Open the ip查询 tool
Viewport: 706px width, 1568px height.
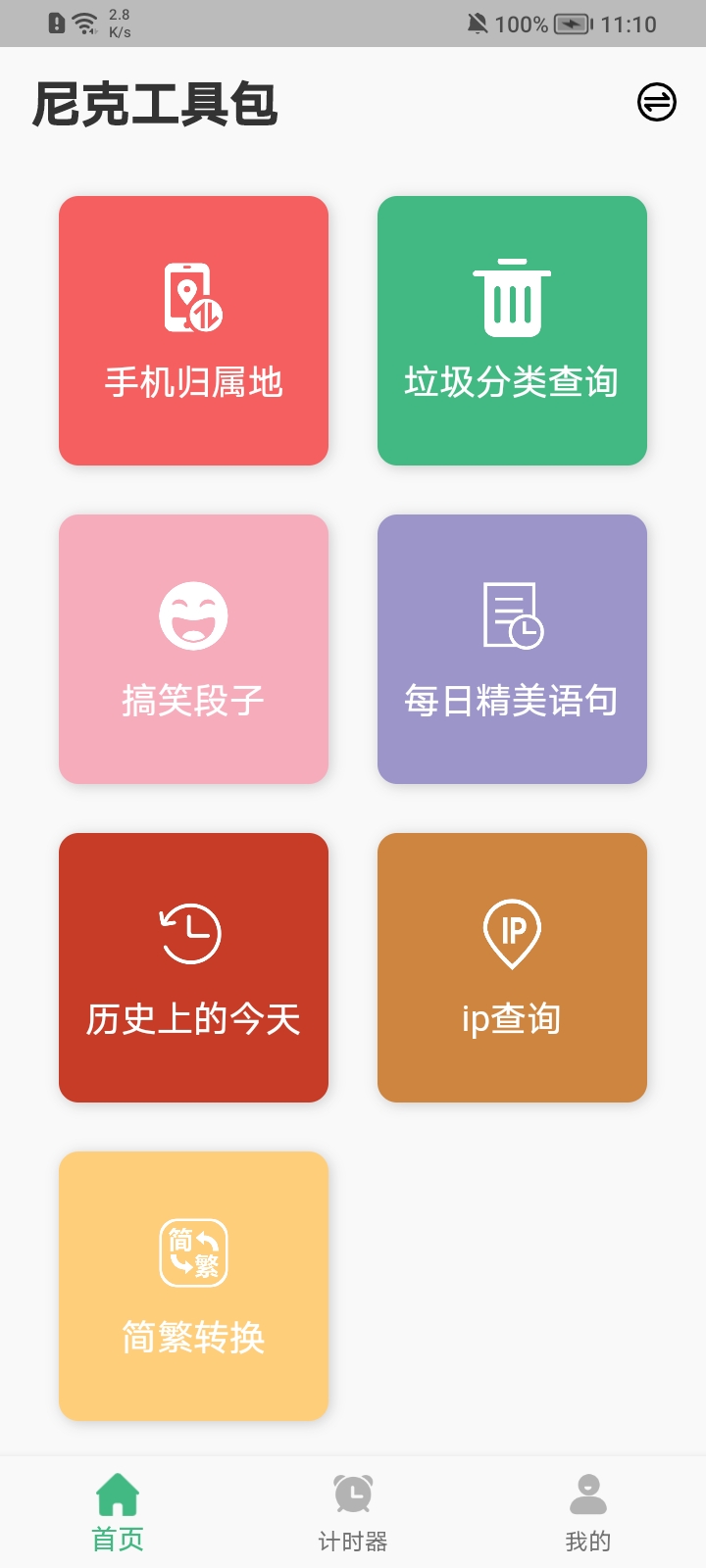[x=512, y=967]
